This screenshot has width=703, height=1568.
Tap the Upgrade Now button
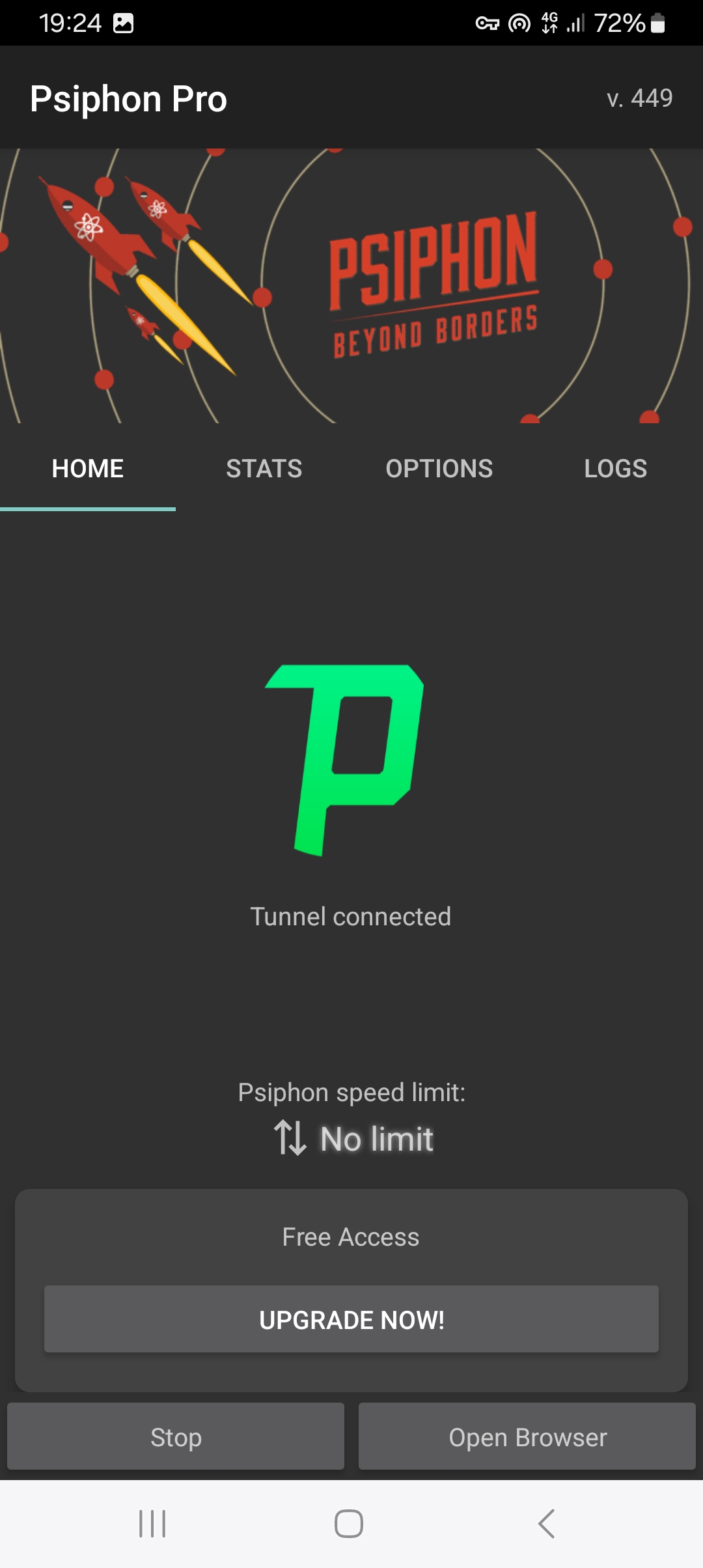click(351, 1319)
